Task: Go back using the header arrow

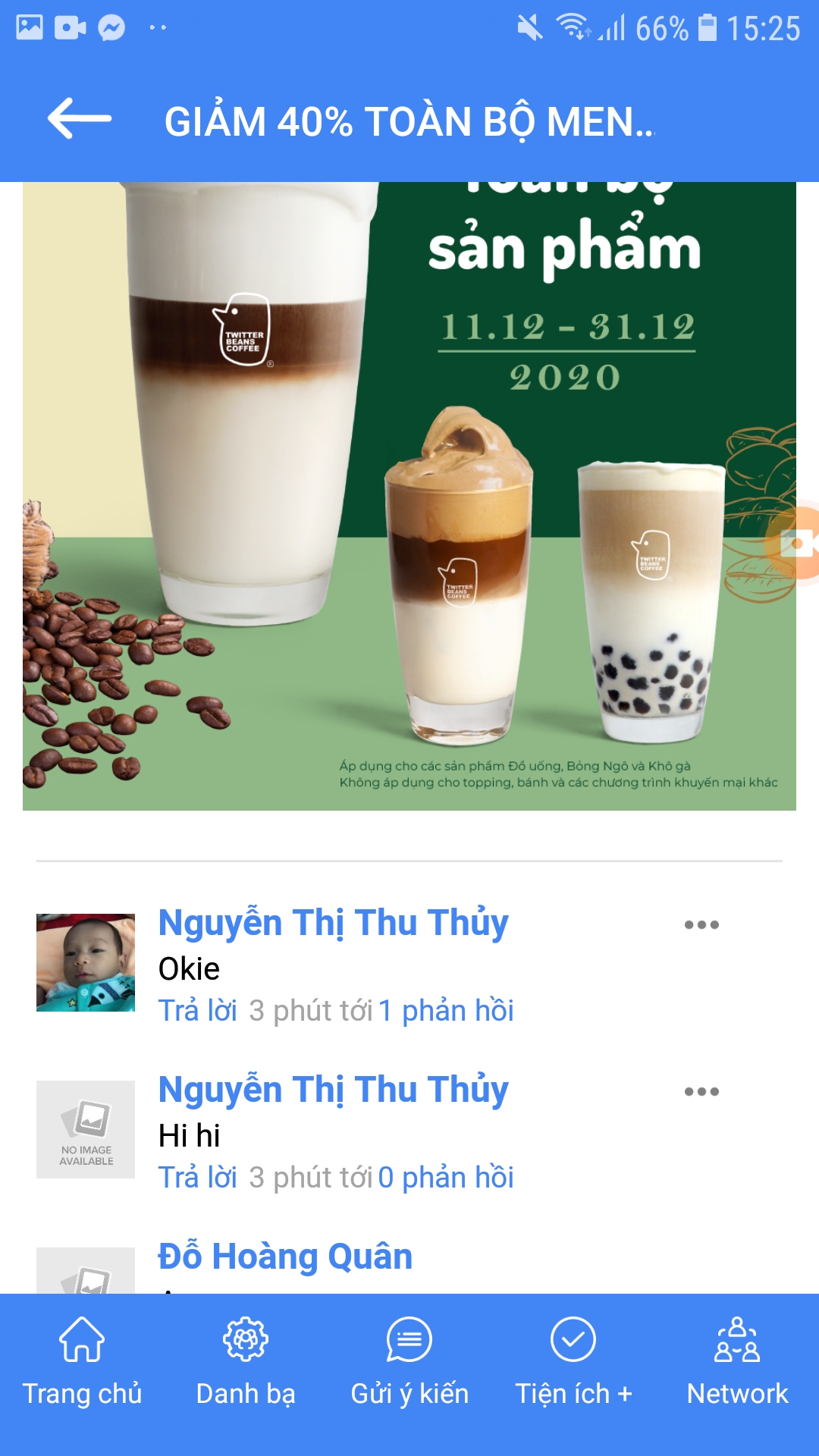Action: click(x=80, y=119)
